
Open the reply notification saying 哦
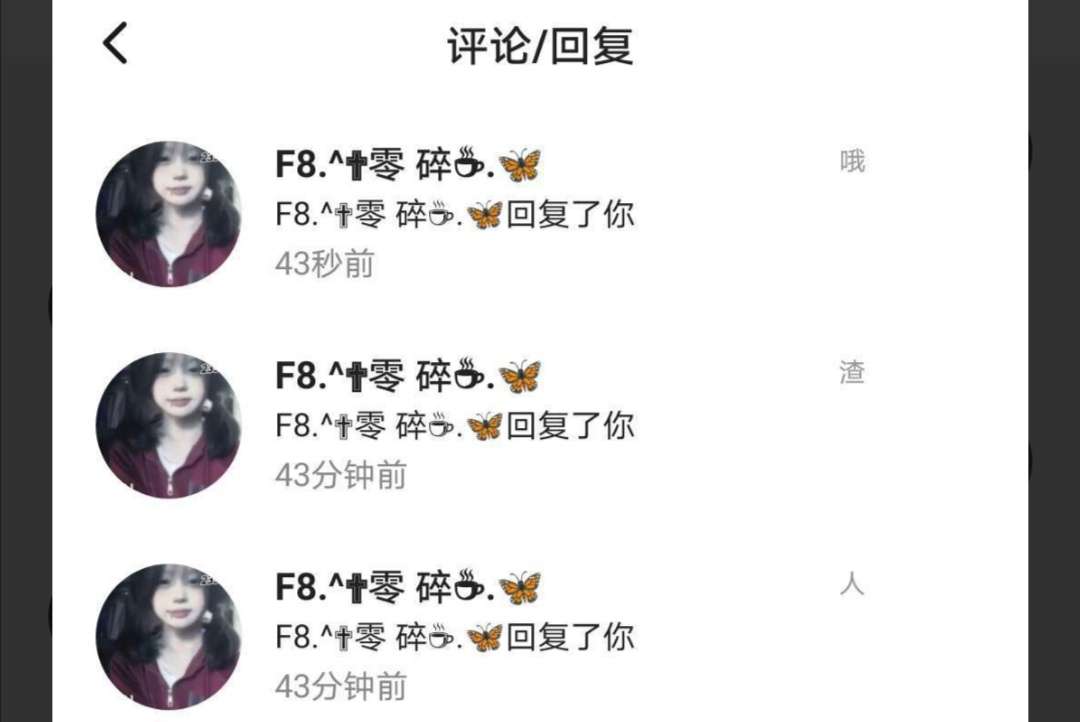coord(851,162)
